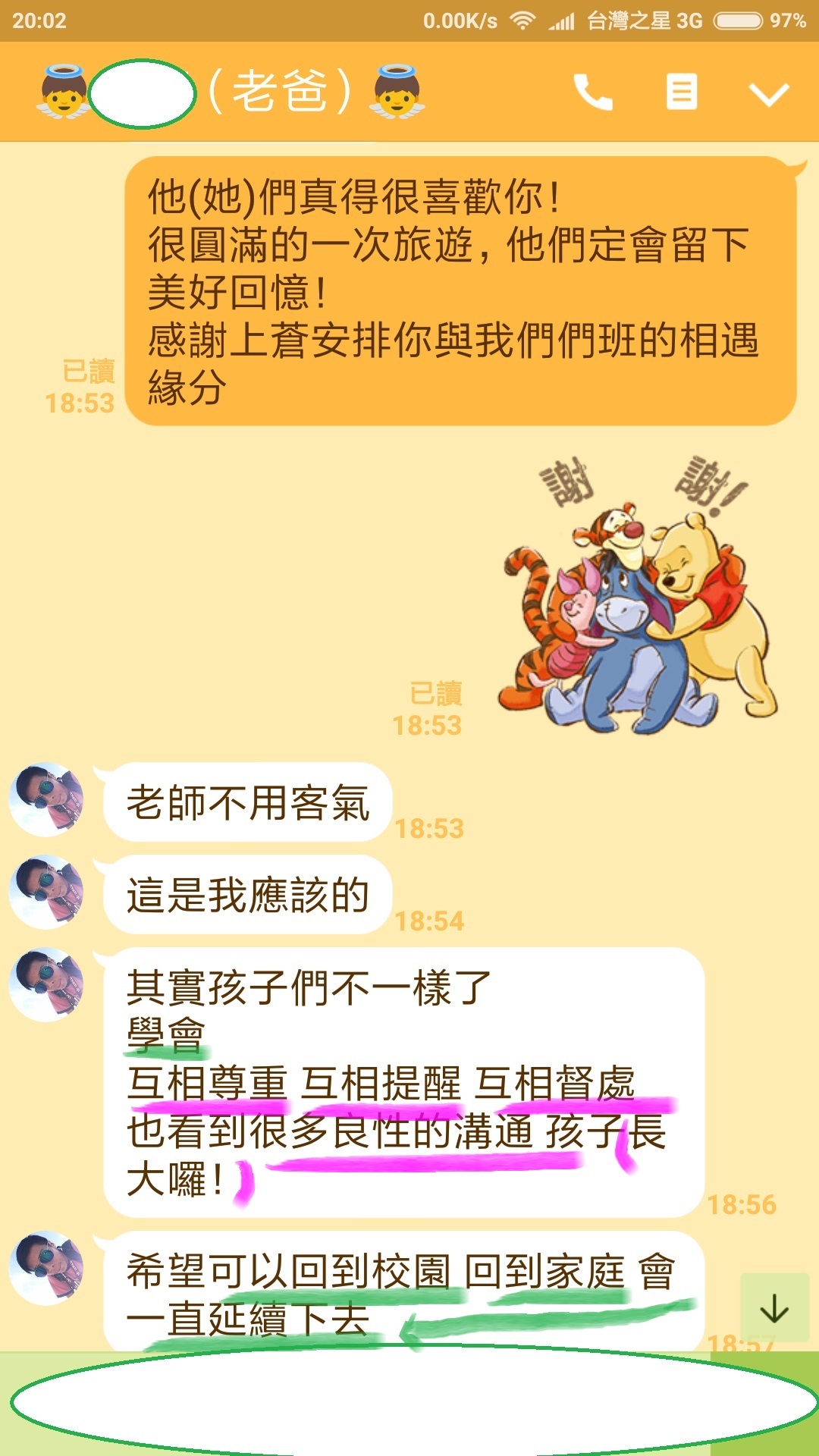Start a voice call with 老爸
Image resolution: width=819 pixels, height=1456 pixels.
(x=593, y=93)
